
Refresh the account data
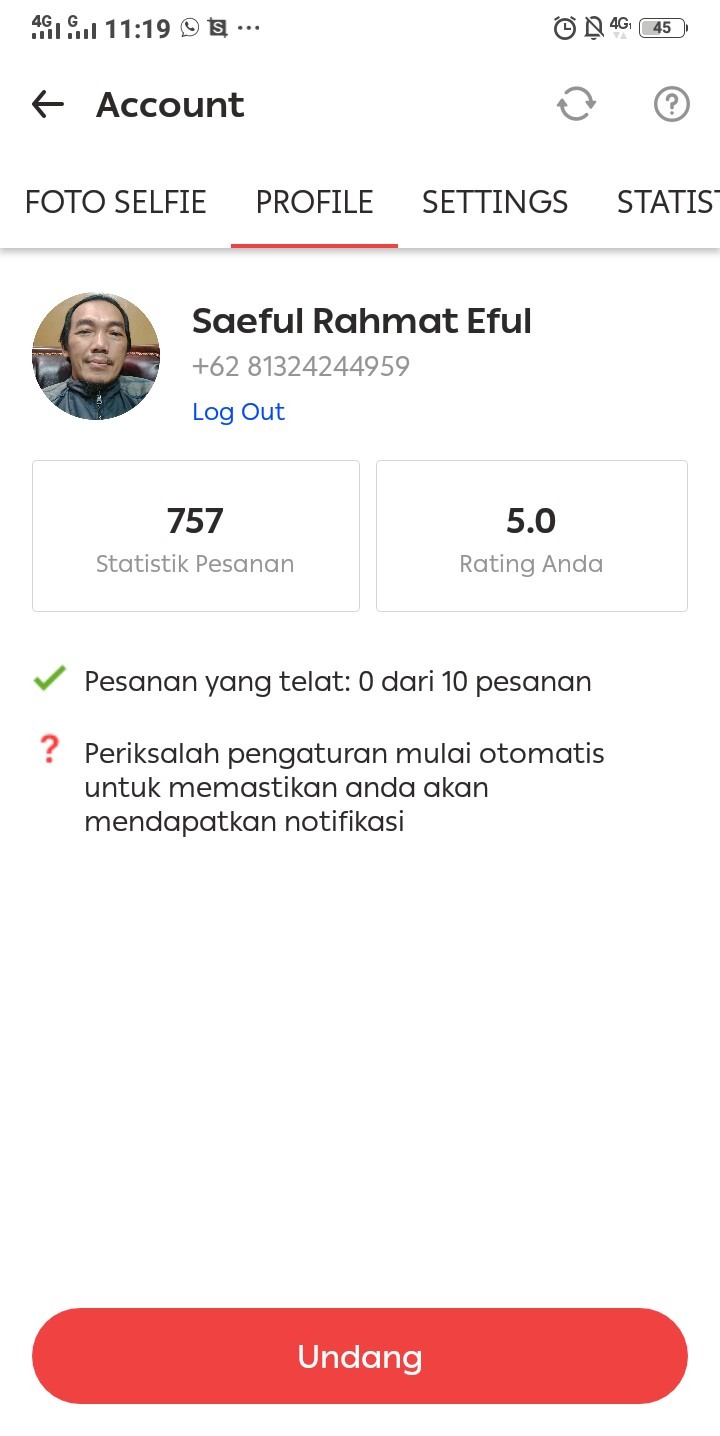(576, 104)
